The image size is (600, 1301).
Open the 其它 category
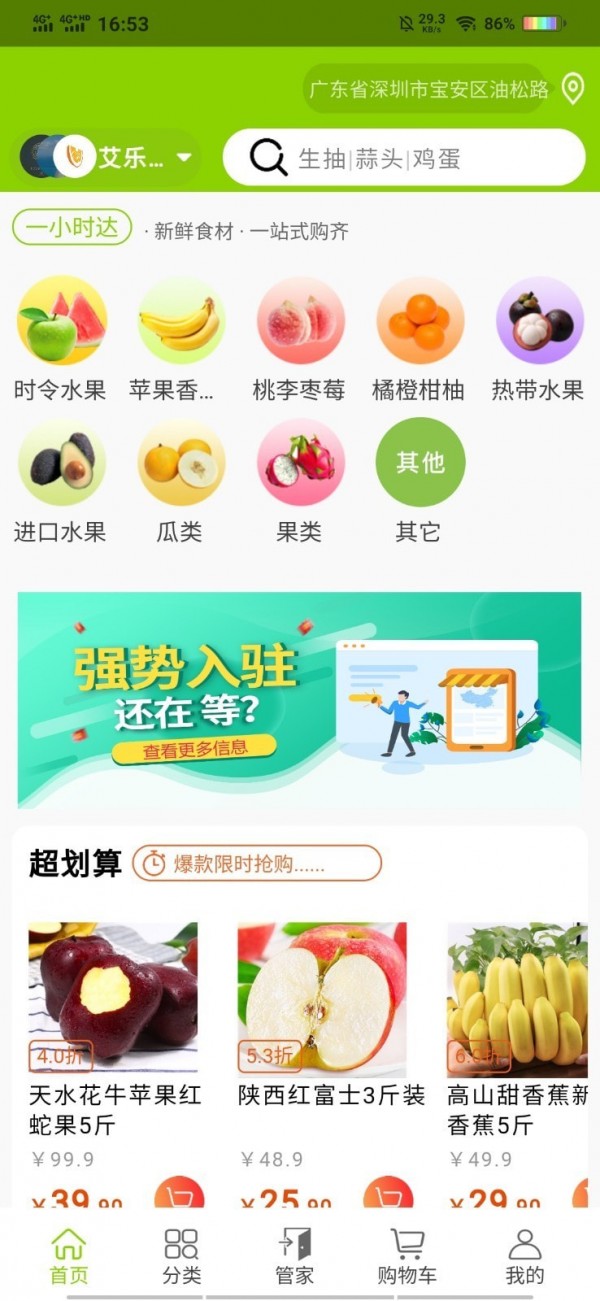(x=419, y=480)
